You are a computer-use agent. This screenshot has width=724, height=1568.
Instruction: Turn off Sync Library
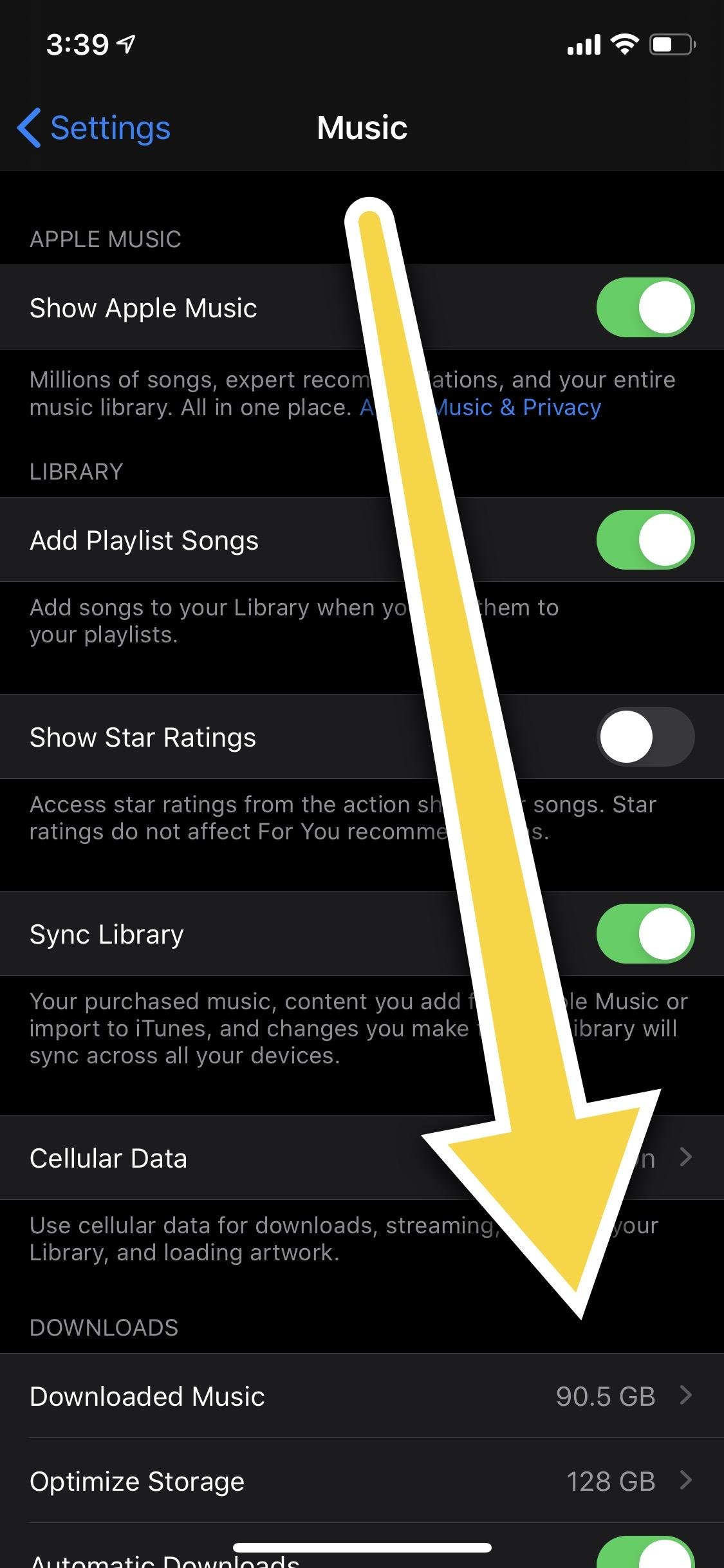645,934
